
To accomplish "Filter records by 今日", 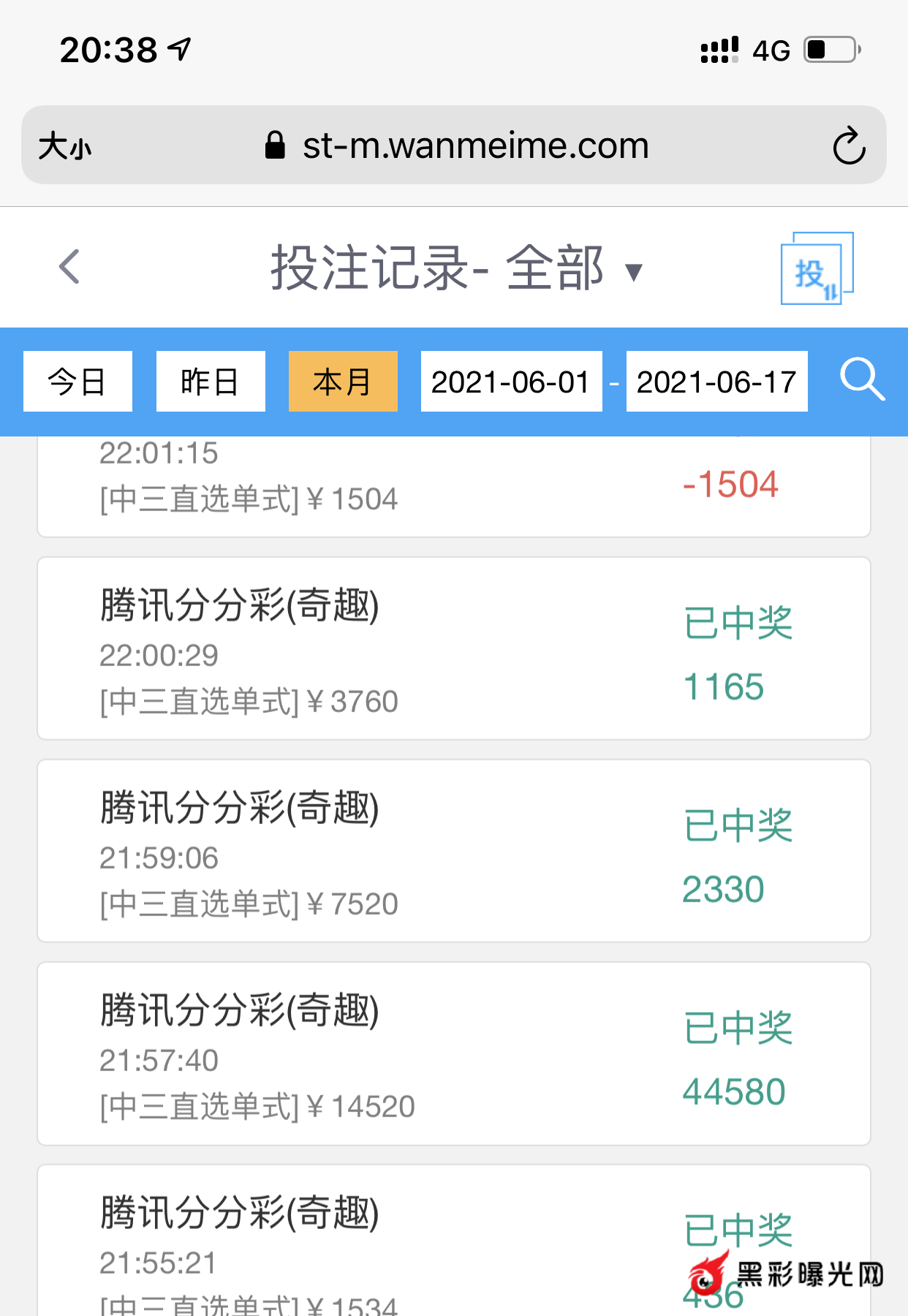I will coord(77,382).
